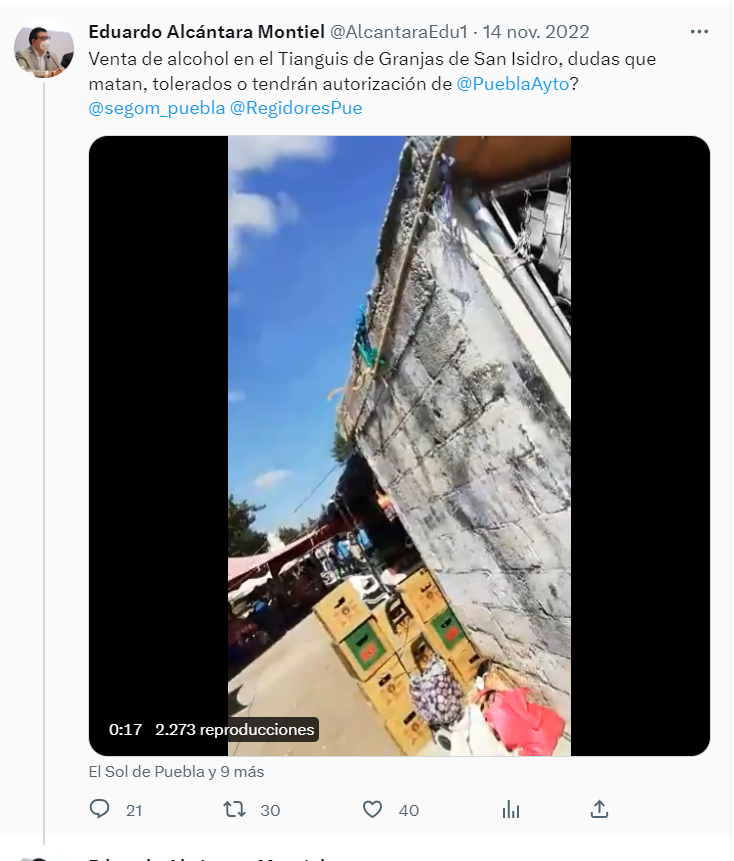Open the @RegidoresPue mention link
The height and width of the screenshot is (861, 734).
[296, 108]
